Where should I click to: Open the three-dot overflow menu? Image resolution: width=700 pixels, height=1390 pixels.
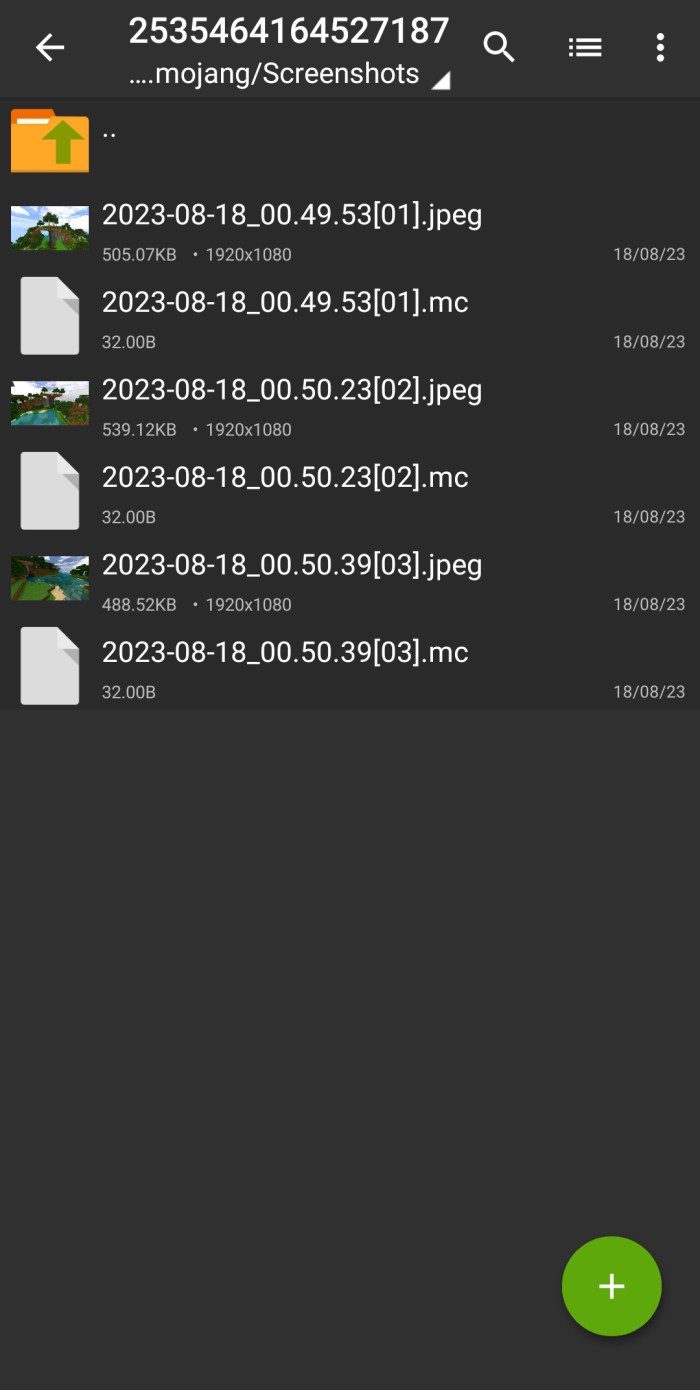(x=660, y=47)
